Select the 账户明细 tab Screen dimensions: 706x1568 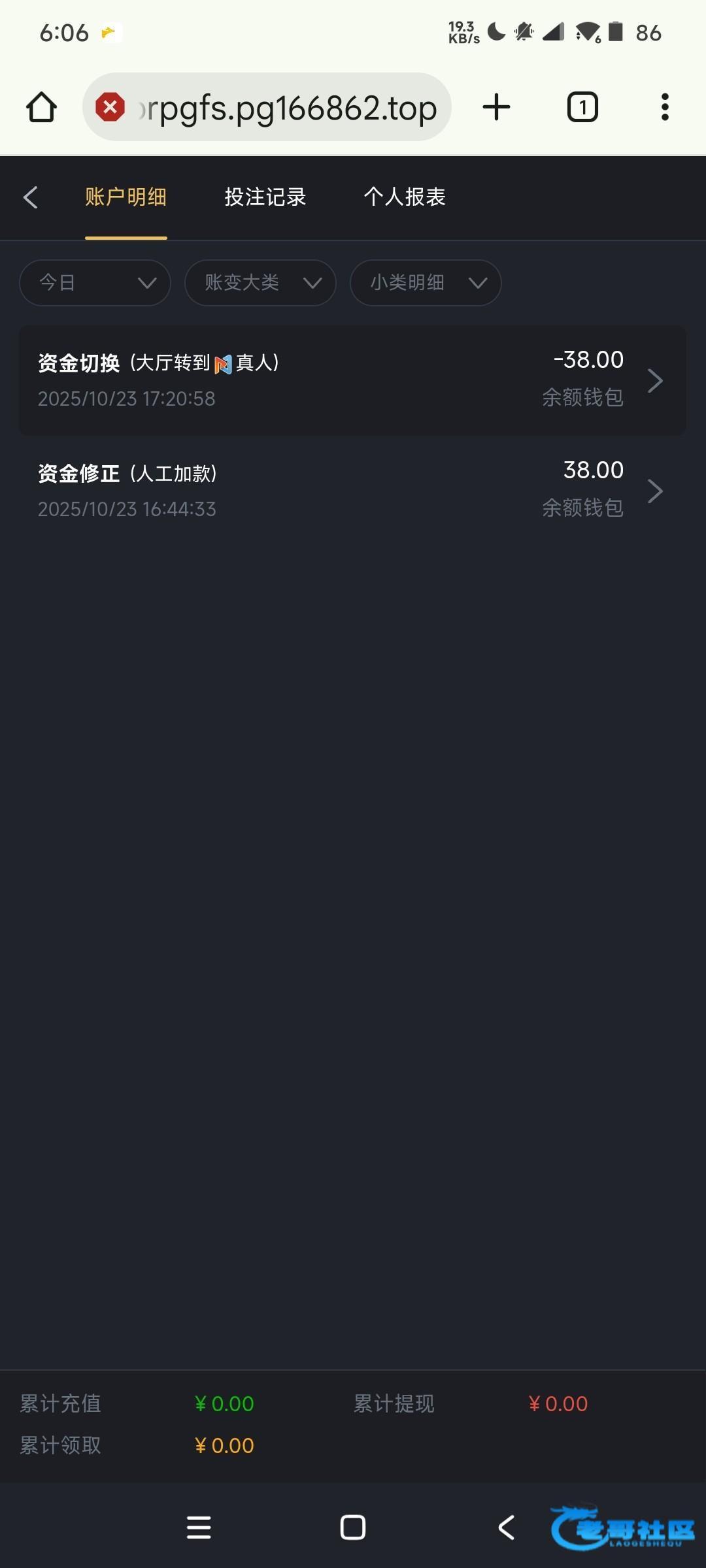(126, 197)
